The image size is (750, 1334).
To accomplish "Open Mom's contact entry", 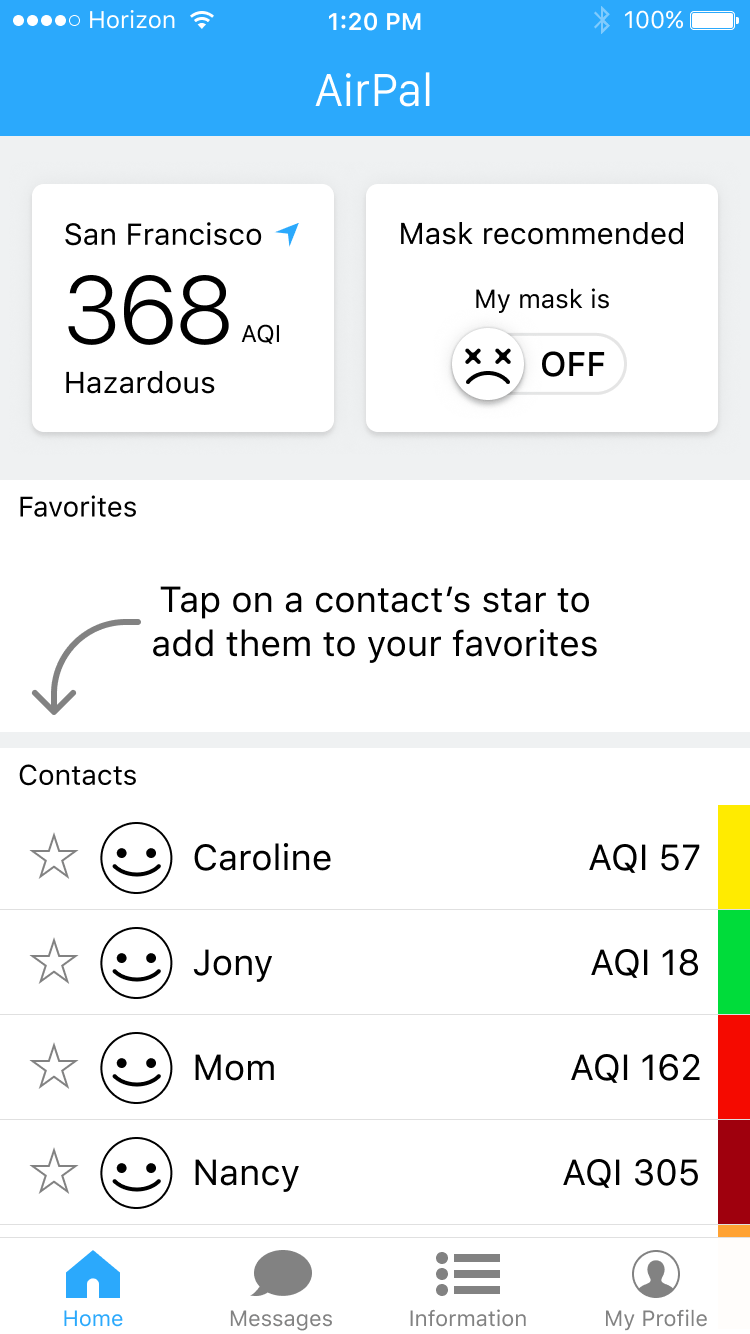I will (400, 1067).
